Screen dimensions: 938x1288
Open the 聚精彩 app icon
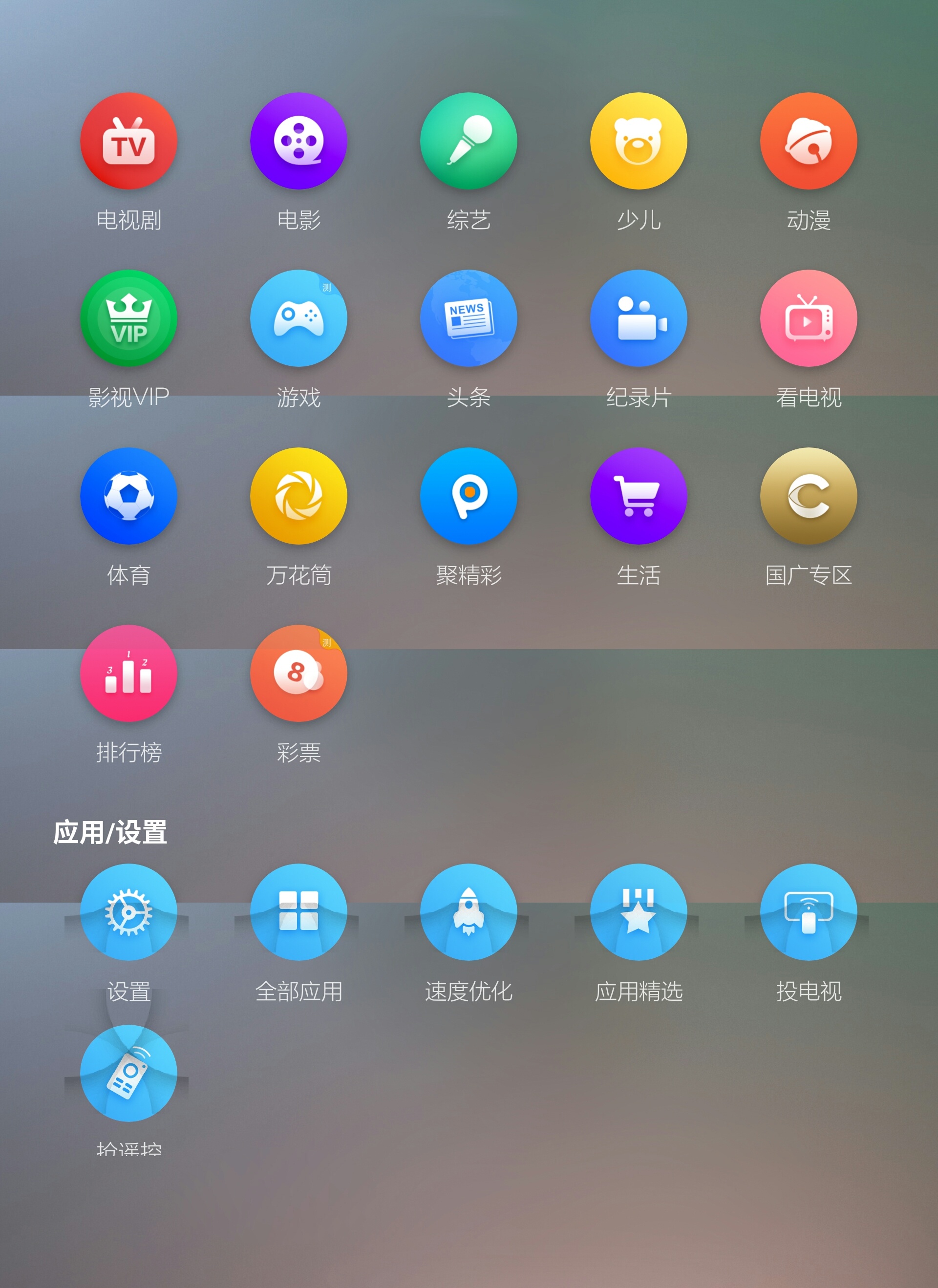468,496
